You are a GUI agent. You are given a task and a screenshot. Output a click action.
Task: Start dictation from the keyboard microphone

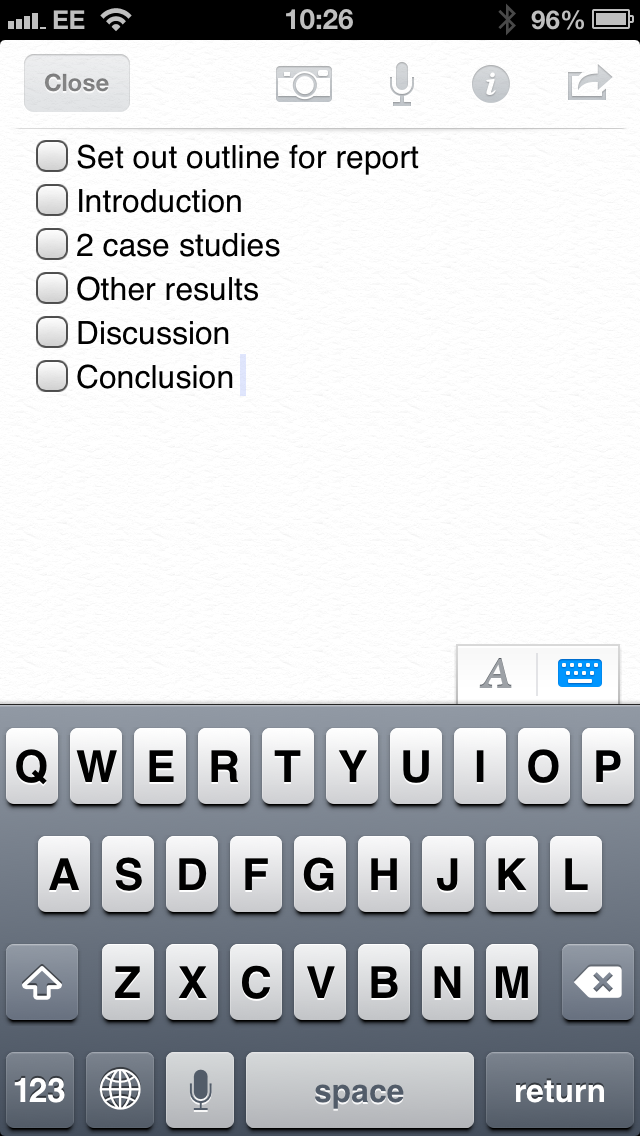click(x=200, y=1090)
